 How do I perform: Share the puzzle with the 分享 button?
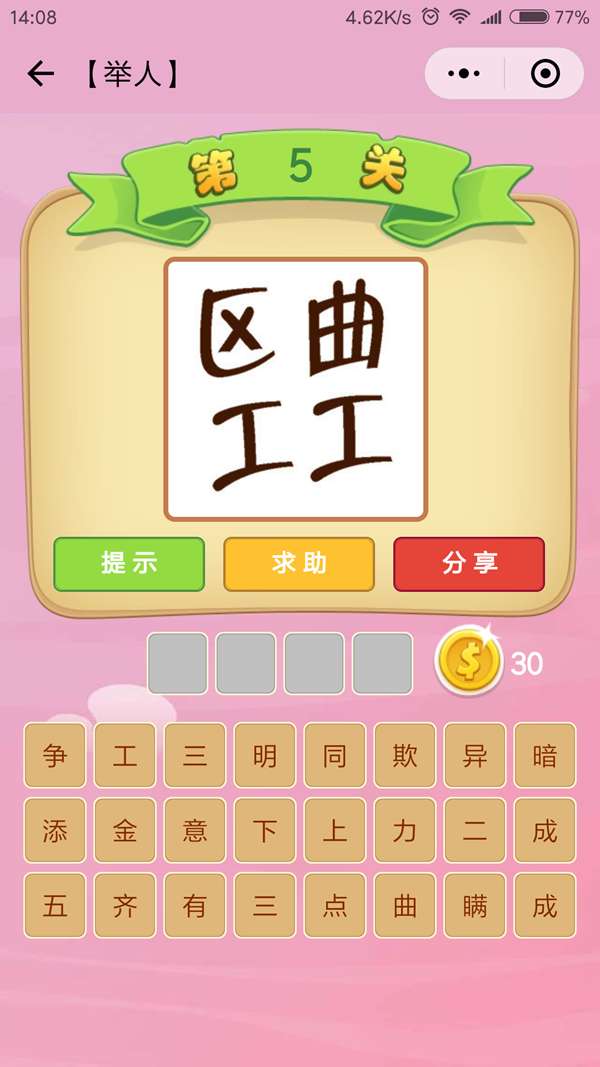point(469,563)
